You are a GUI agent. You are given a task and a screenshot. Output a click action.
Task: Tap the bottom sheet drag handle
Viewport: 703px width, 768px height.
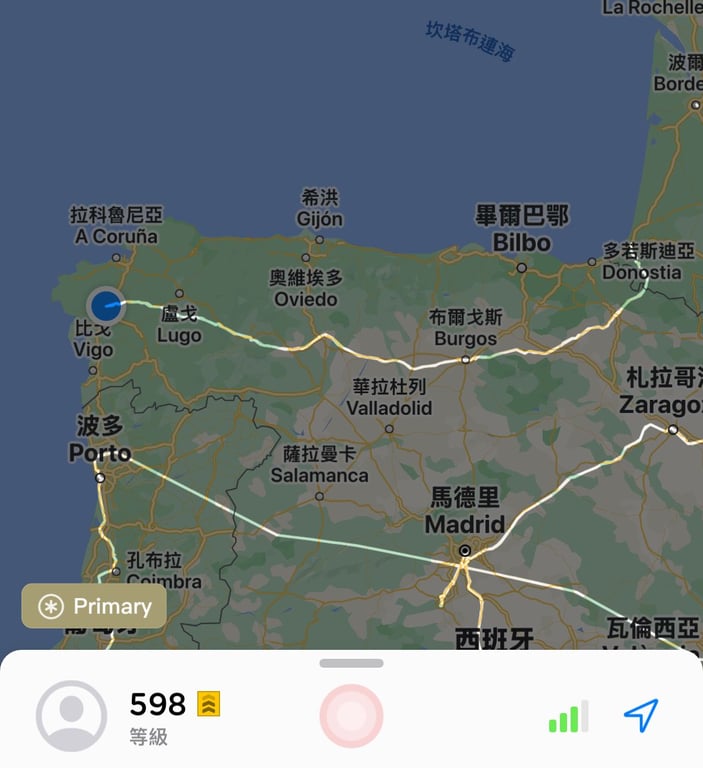click(x=351, y=663)
